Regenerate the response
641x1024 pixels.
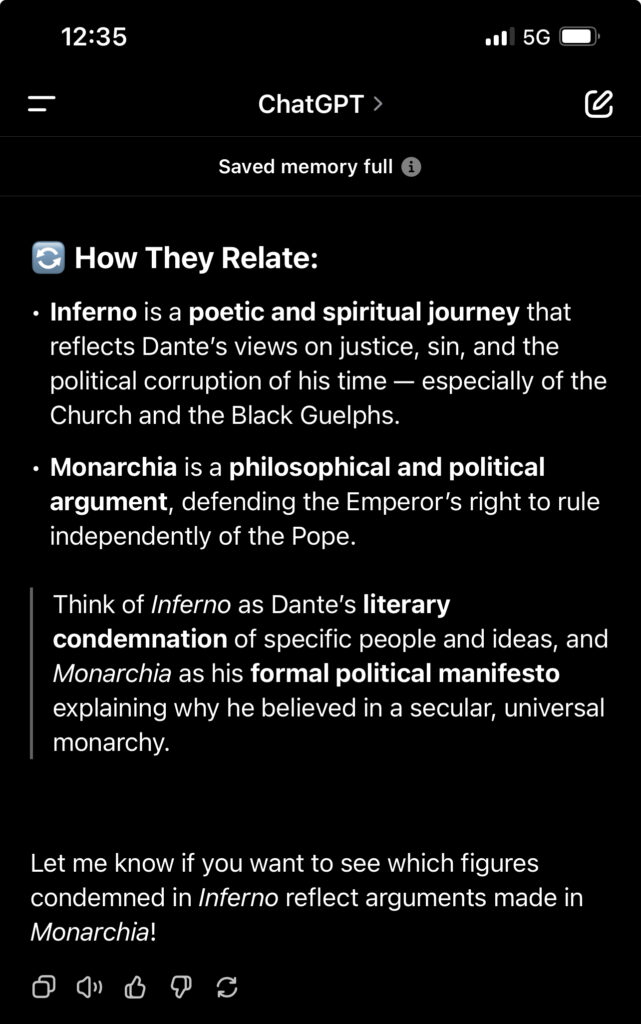227,988
